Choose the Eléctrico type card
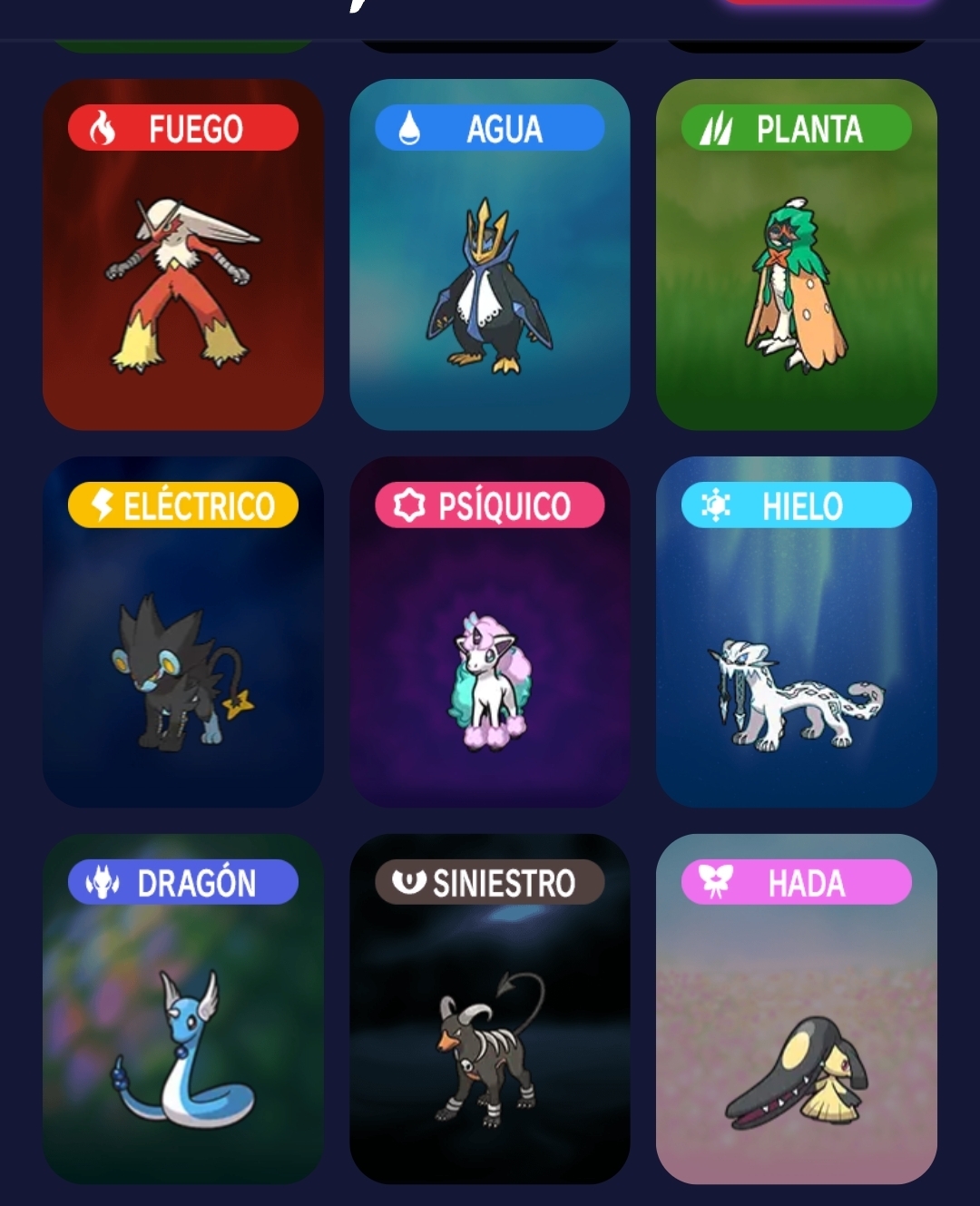This screenshot has width=980, height=1206. point(182,632)
